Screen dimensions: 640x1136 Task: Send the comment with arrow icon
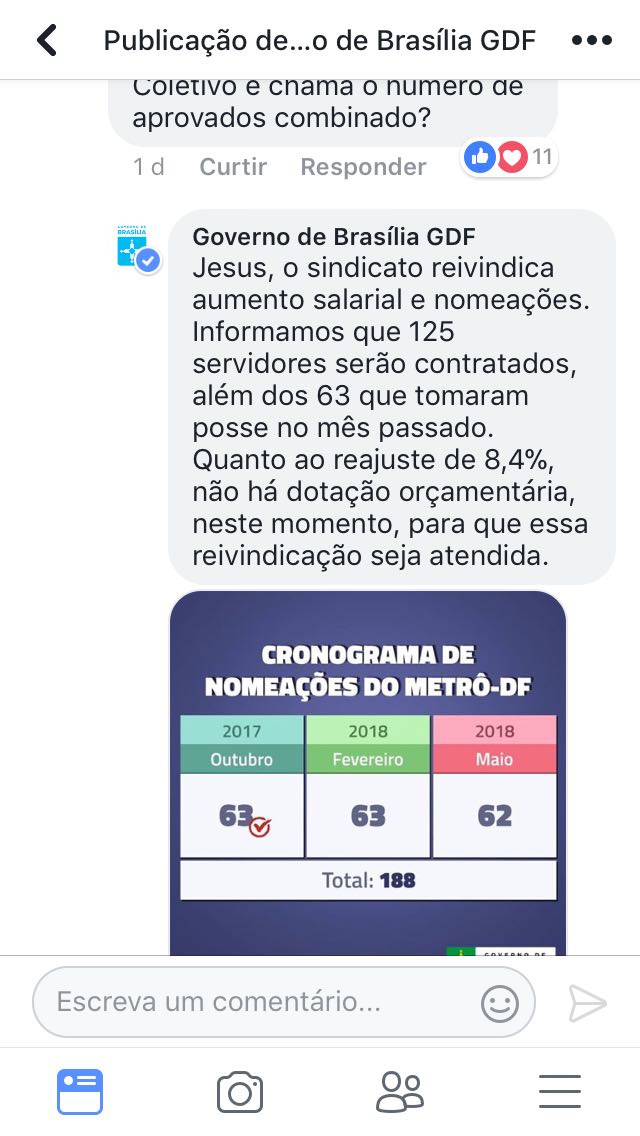coord(587,1003)
